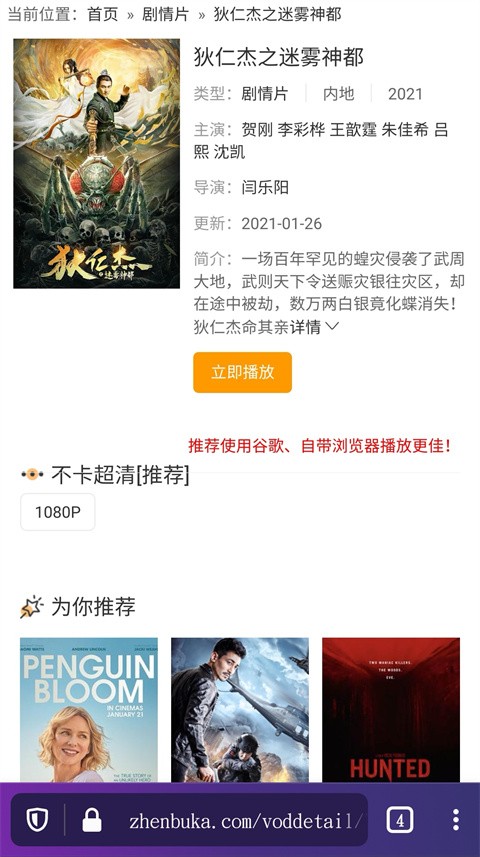
Task: Tap the 狄仁杰之迷雾神都 movie poster
Action: point(97,163)
